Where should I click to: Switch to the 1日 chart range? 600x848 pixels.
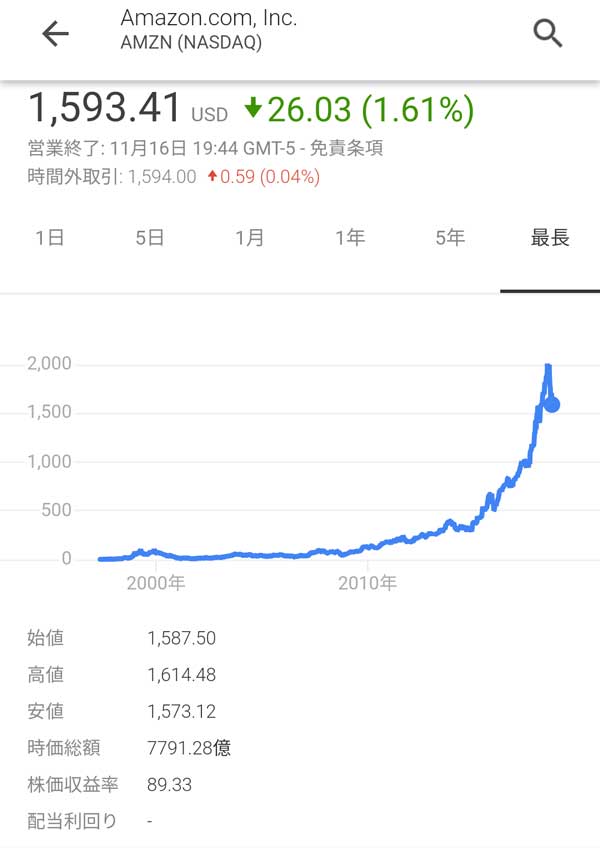(49, 238)
